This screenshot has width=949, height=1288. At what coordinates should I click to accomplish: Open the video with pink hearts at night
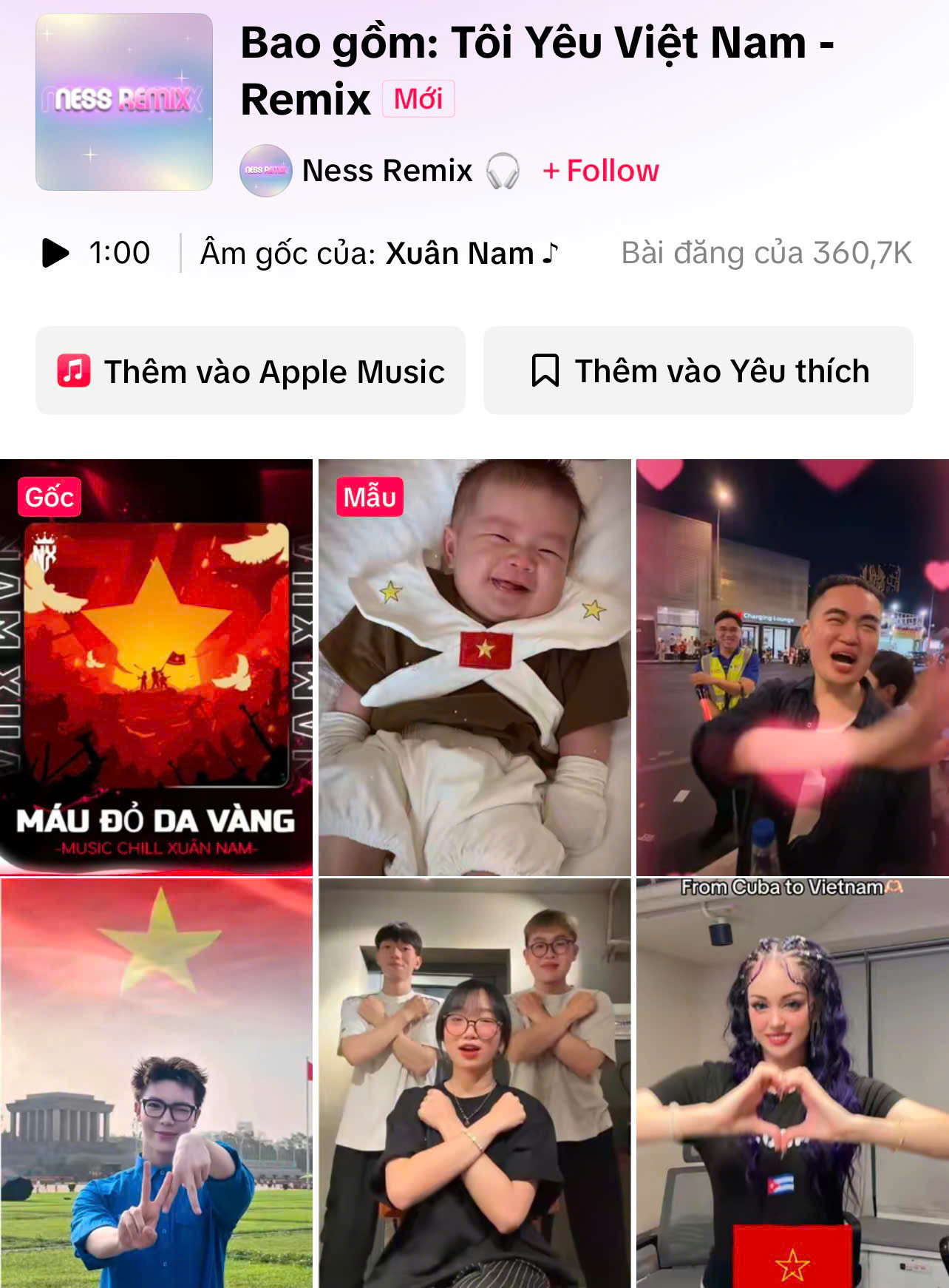[792, 667]
